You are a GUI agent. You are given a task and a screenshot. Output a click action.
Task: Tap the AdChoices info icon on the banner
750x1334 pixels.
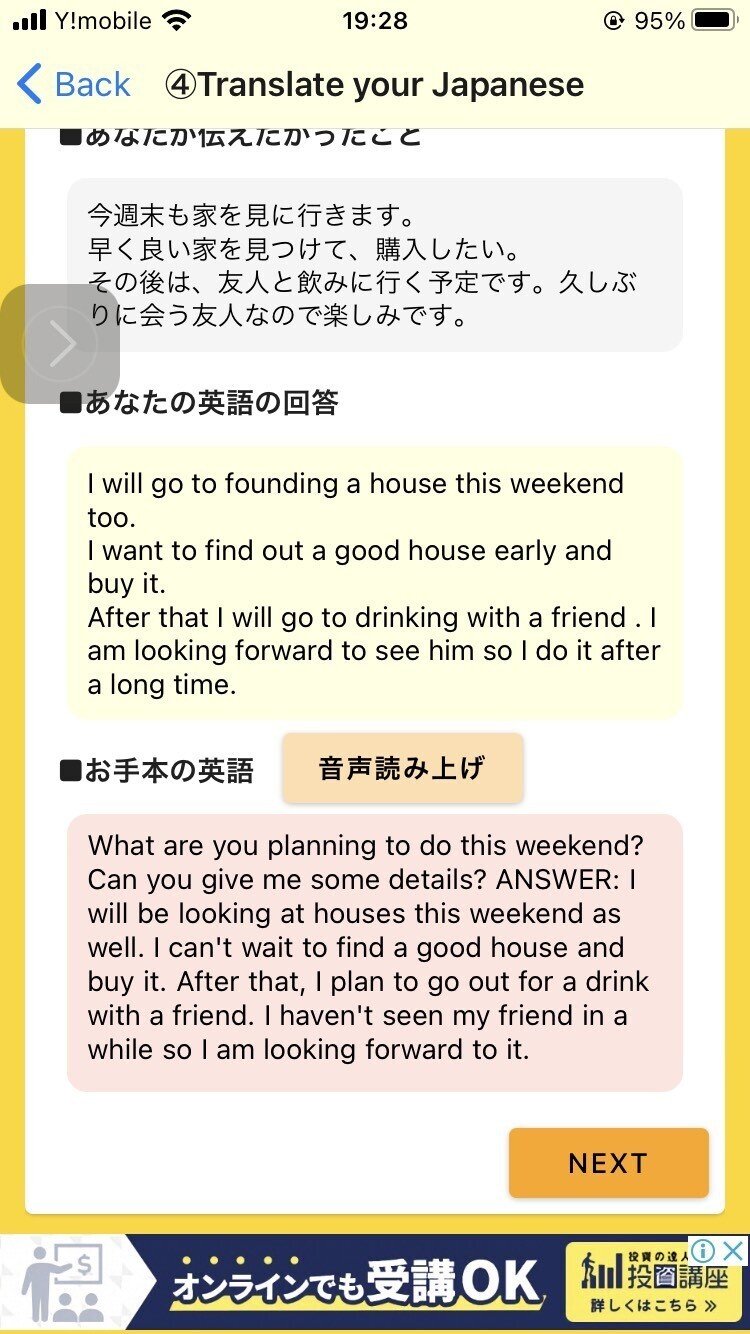tap(703, 1250)
